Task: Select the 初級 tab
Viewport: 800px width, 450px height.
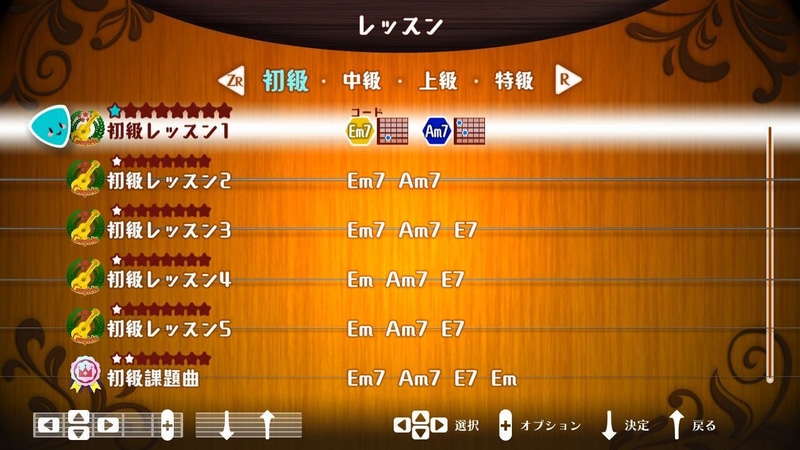Action: [283, 80]
